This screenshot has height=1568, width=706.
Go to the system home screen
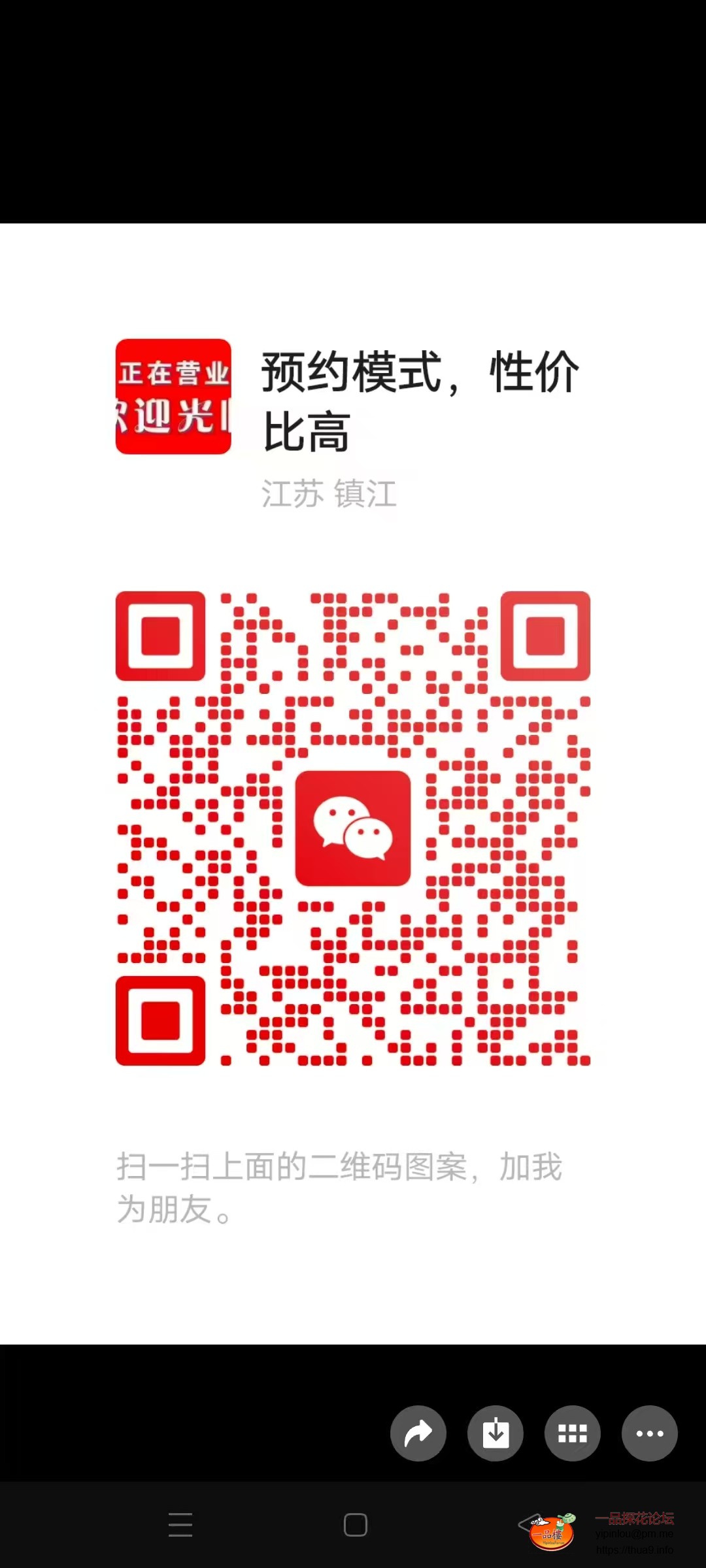tap(355, 1525)
